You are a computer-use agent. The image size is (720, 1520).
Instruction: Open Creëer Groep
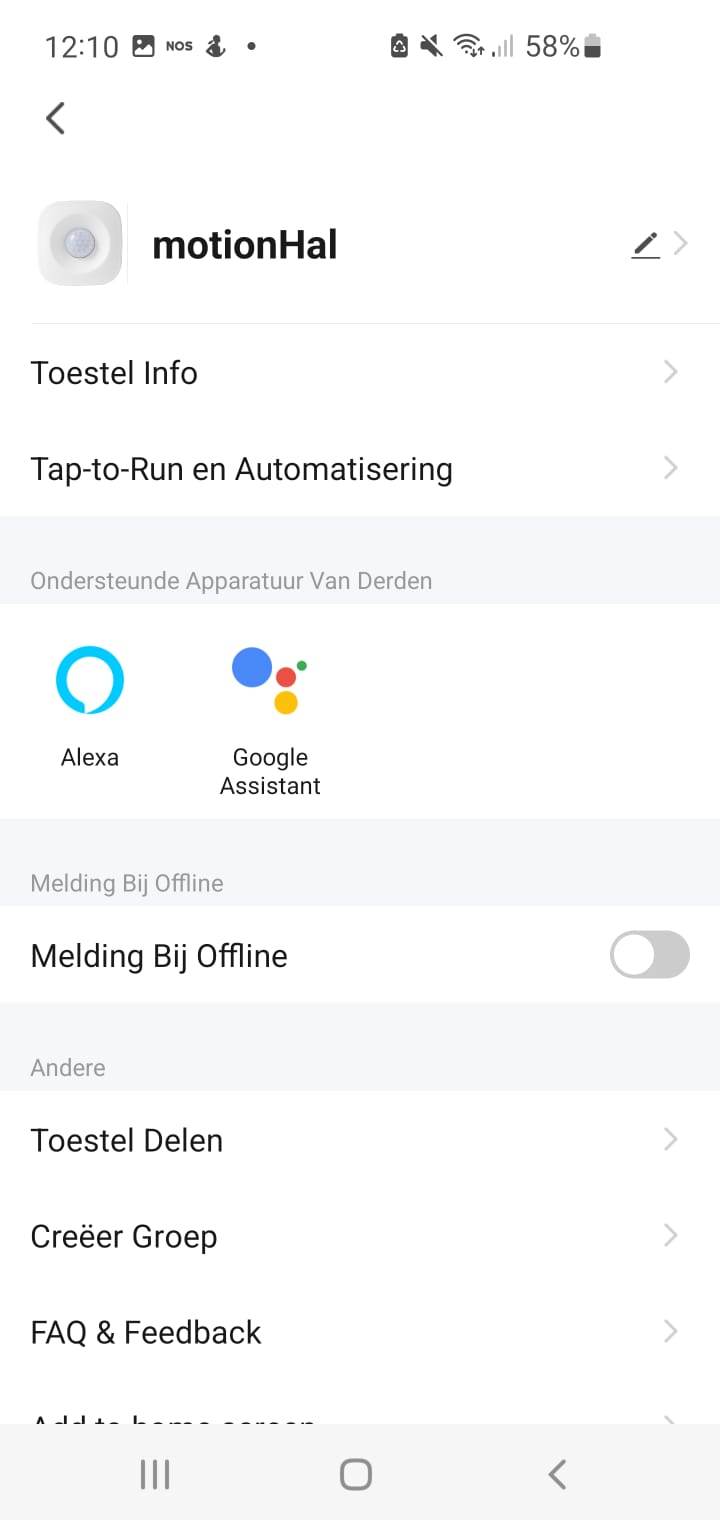pyautogui.click(x=360, y=1236)
